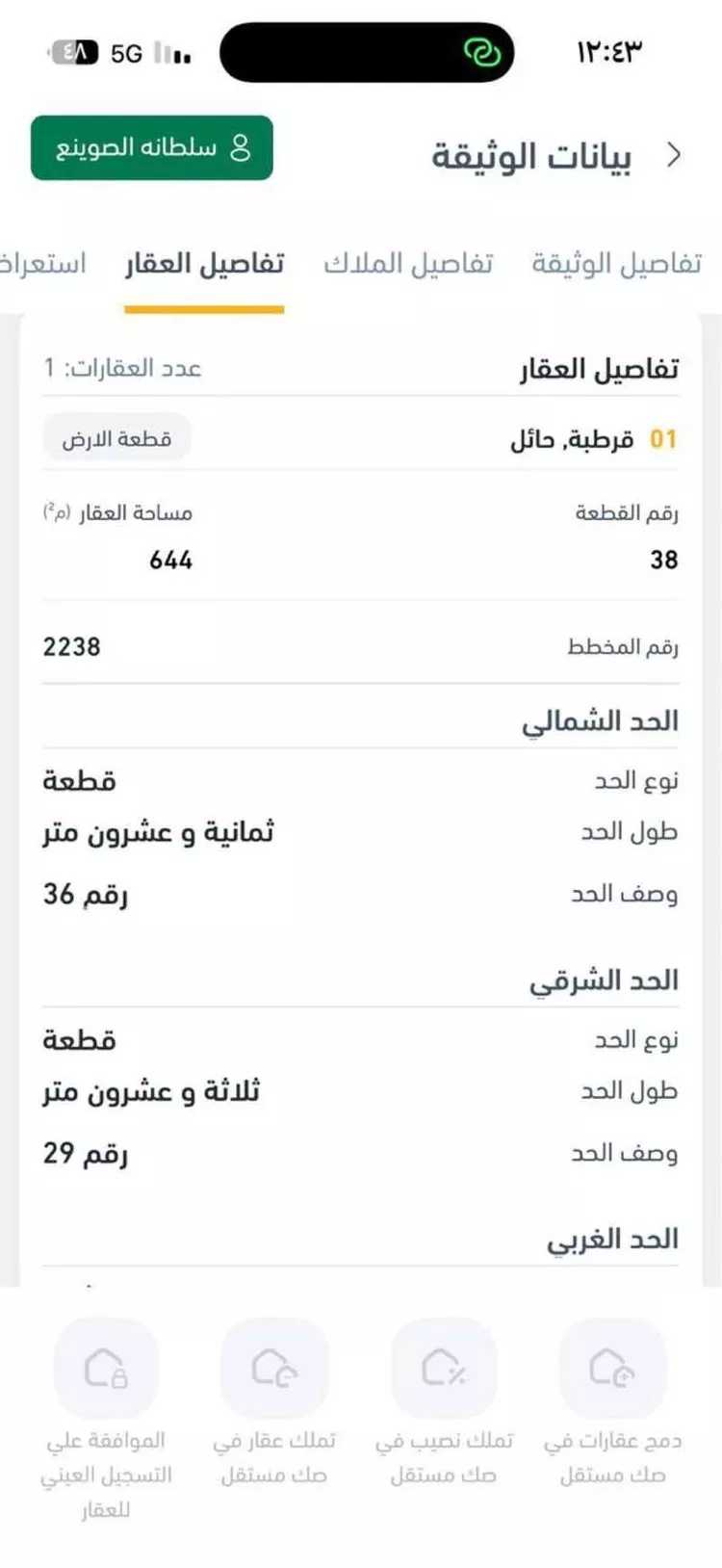Tap the battery indicator in the status bar
Image resolution: width=722 pixels, height=1568 pixels.
pyautogui.click(x=74, y=53)
